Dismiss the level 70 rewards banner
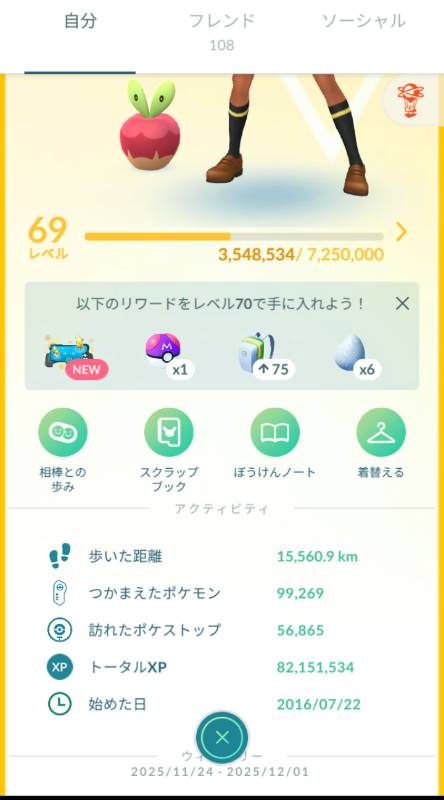 (x=402, y=304)
